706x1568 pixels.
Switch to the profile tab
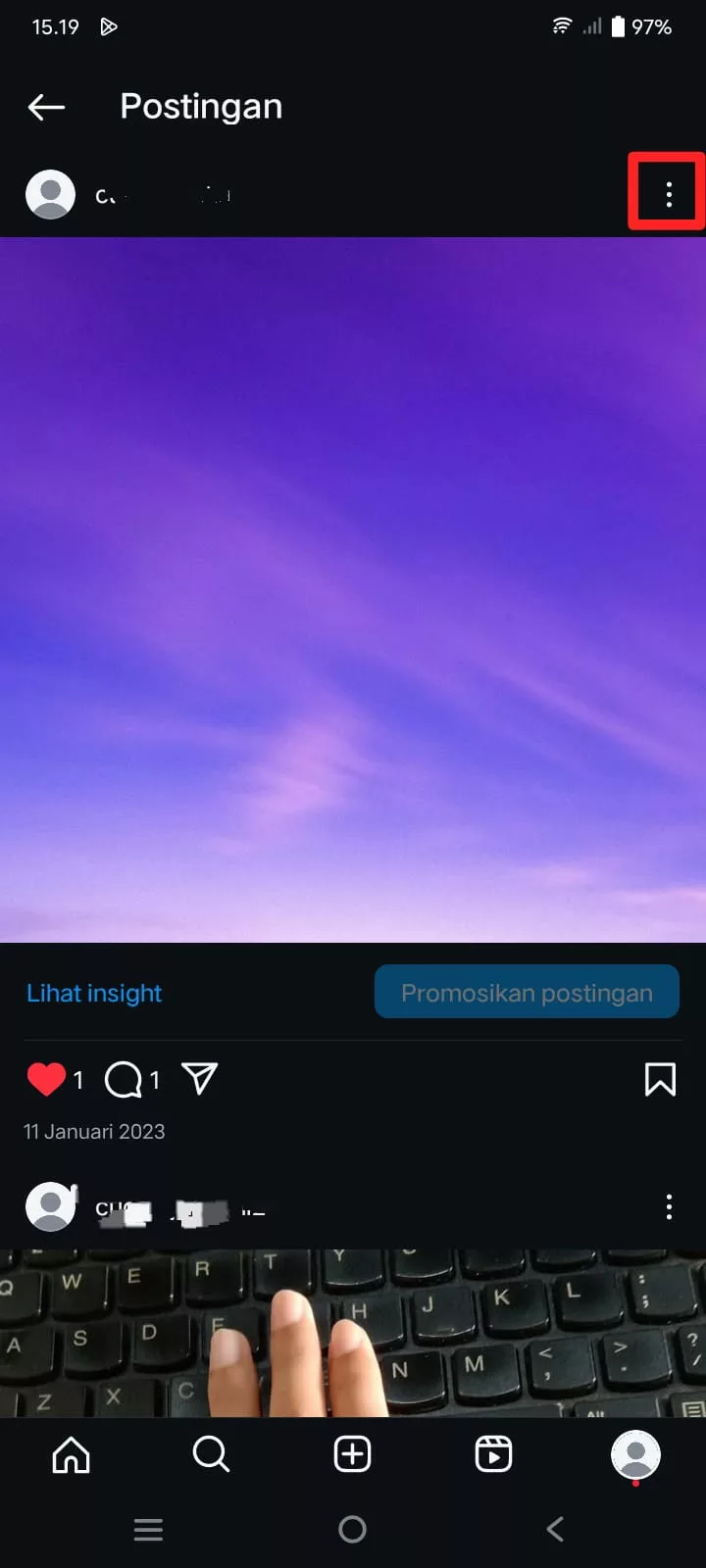(635, 1454)
